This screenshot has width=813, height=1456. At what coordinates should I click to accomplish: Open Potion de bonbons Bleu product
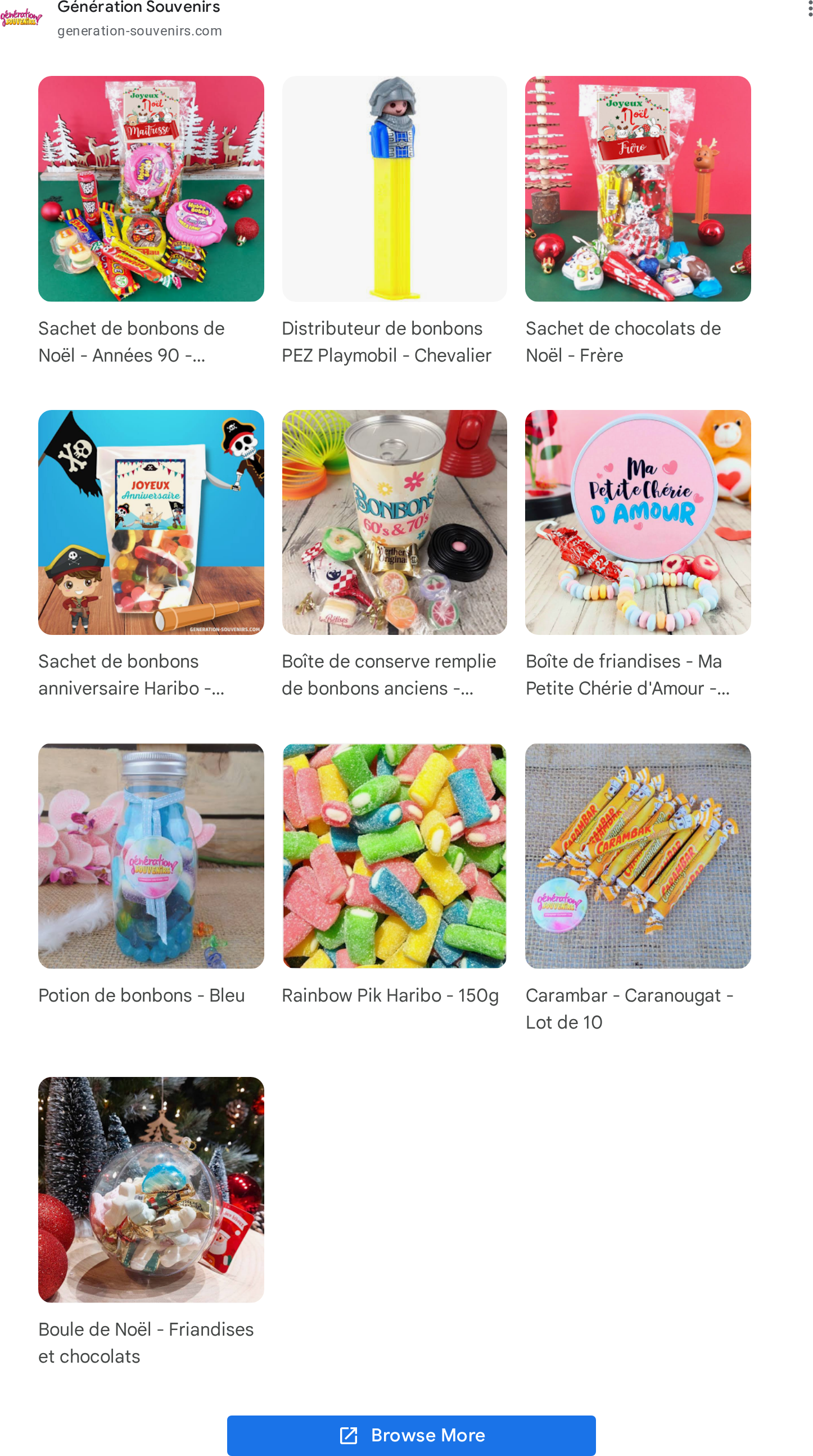(x=151, y=875)
